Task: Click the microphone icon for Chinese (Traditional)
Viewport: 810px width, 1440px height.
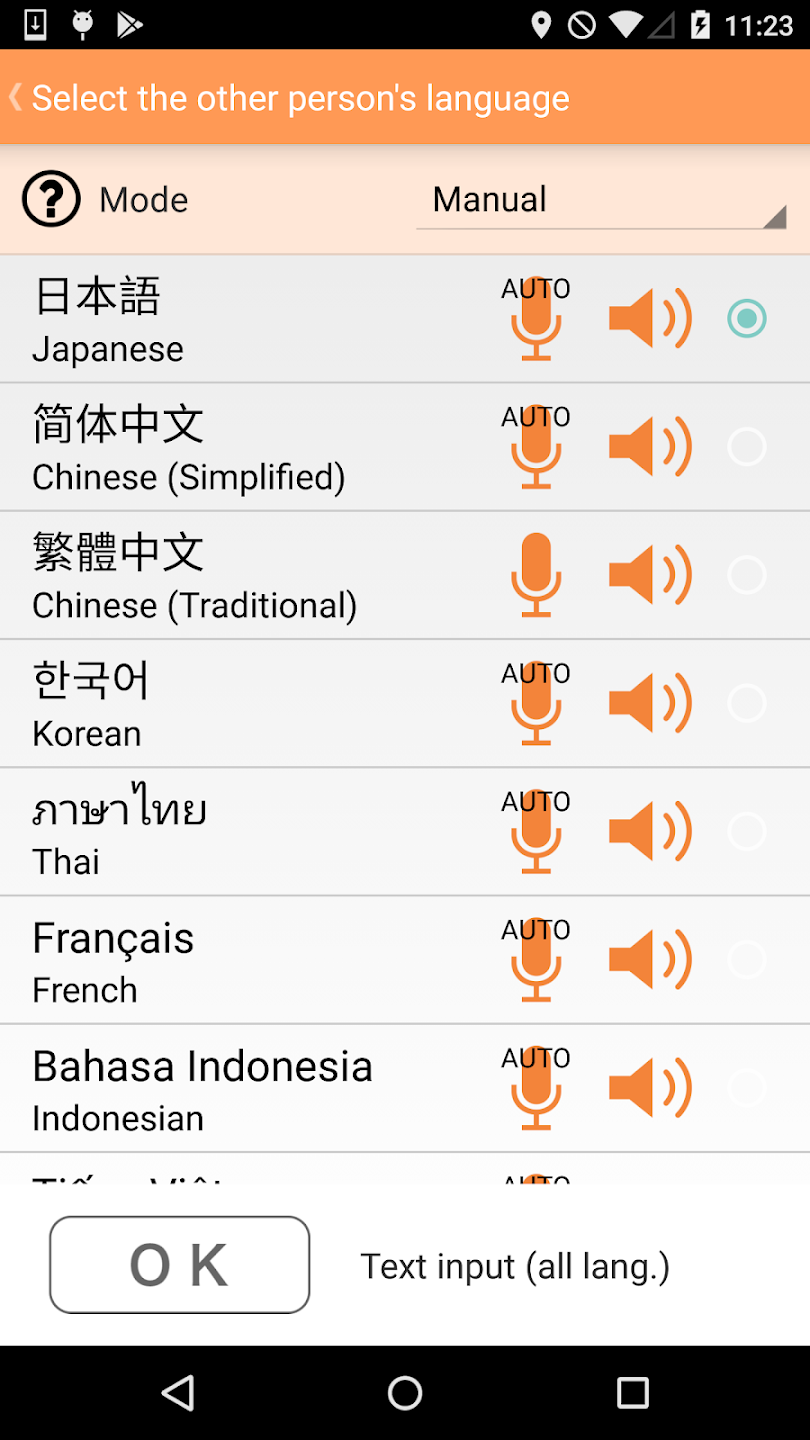Action: click(535, 575)
